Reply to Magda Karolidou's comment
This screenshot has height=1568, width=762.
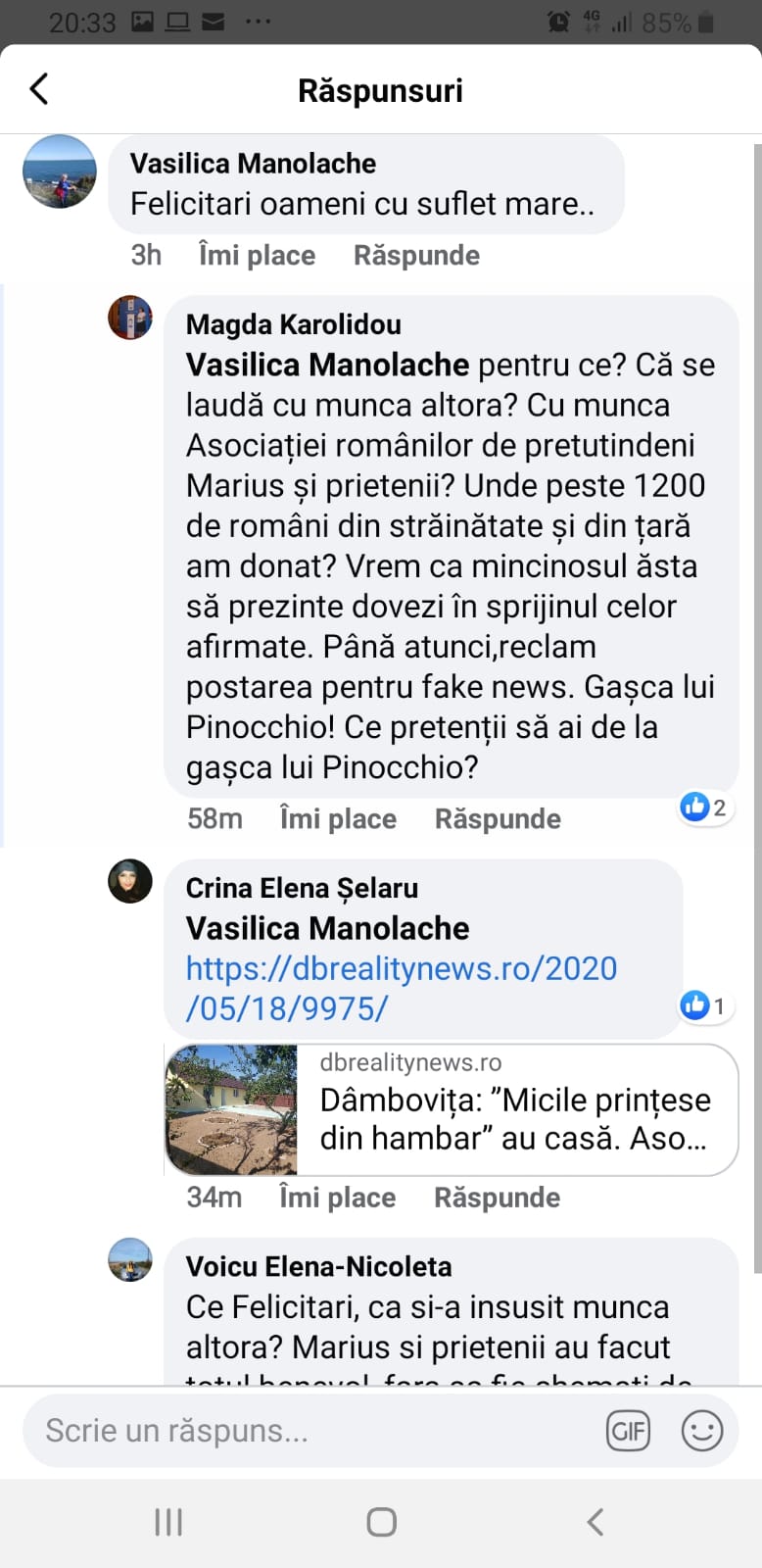pyautogui.click(x=498, y=819)
